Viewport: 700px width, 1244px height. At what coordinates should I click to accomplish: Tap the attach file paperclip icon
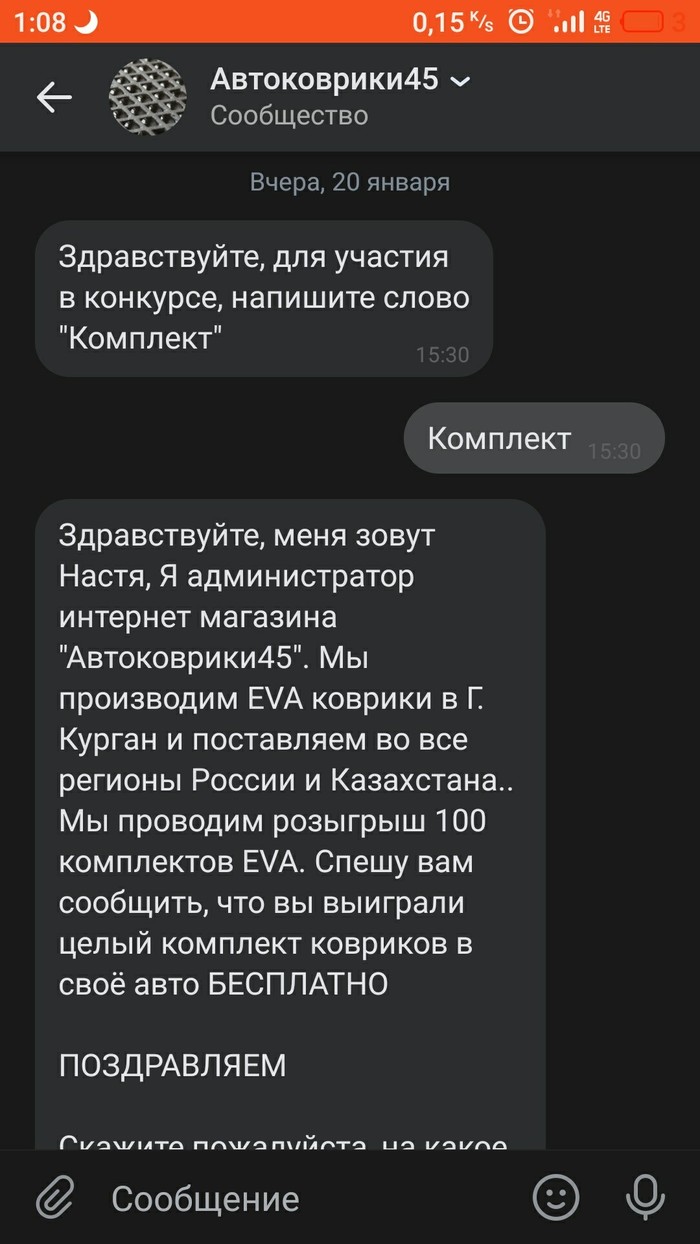(x=56, y=1197)
